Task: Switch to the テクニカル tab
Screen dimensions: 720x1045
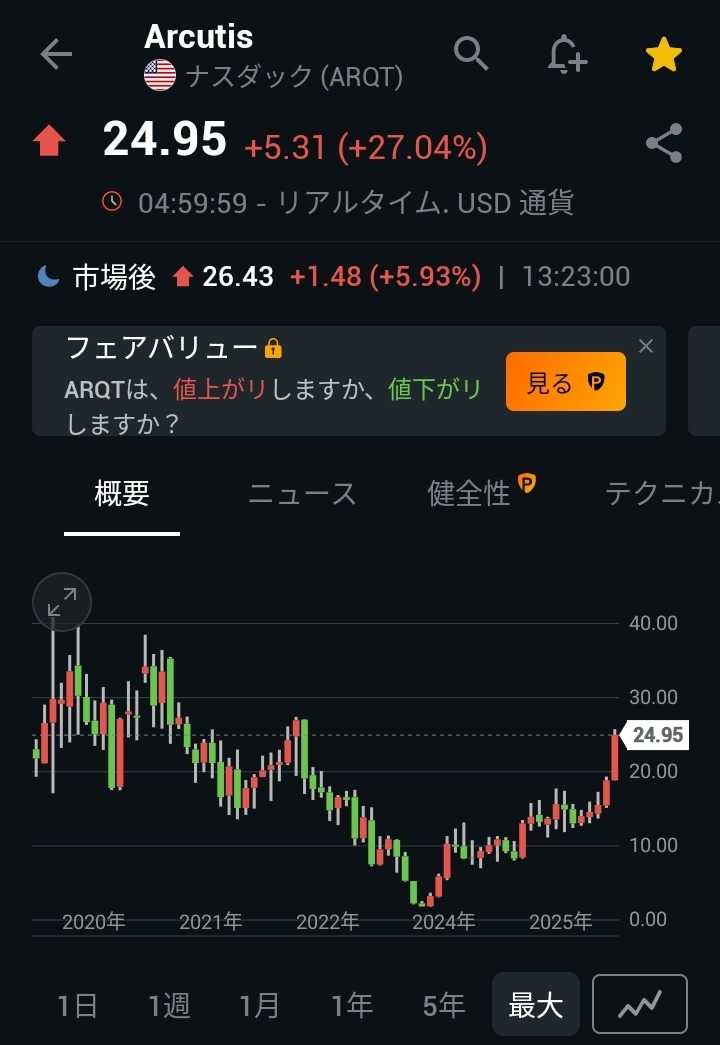Action: [x=662, y=494]
